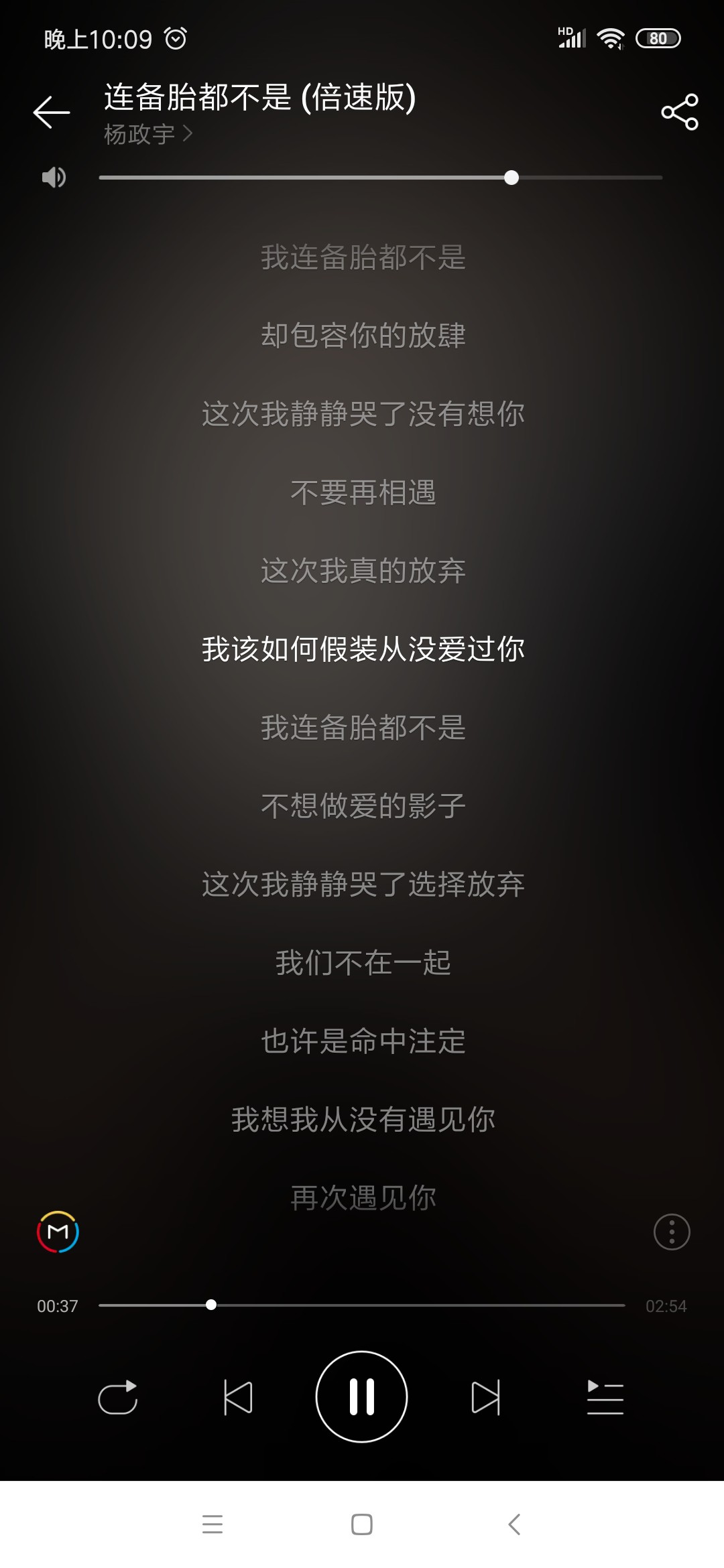Tap the system home button
The height and width of the screenshot is (1568, 724).
(x=362, y=1524)
